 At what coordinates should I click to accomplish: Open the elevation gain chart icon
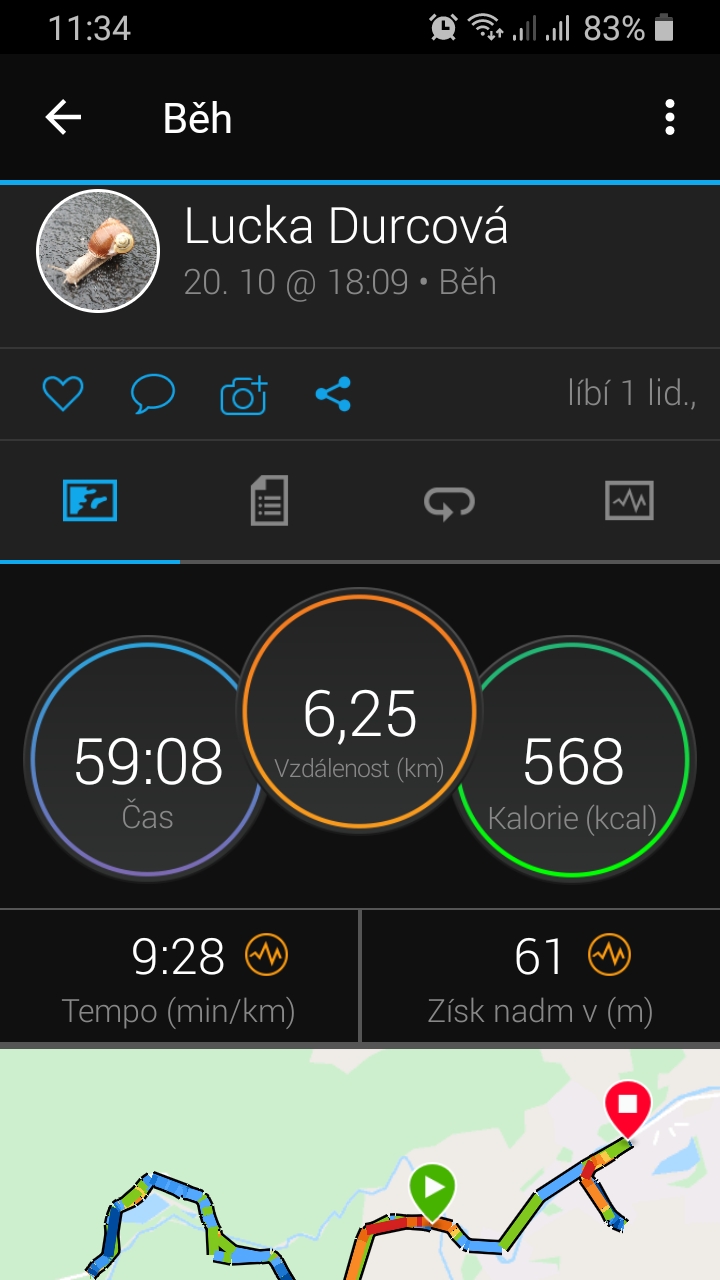click(x=610, y=956)
